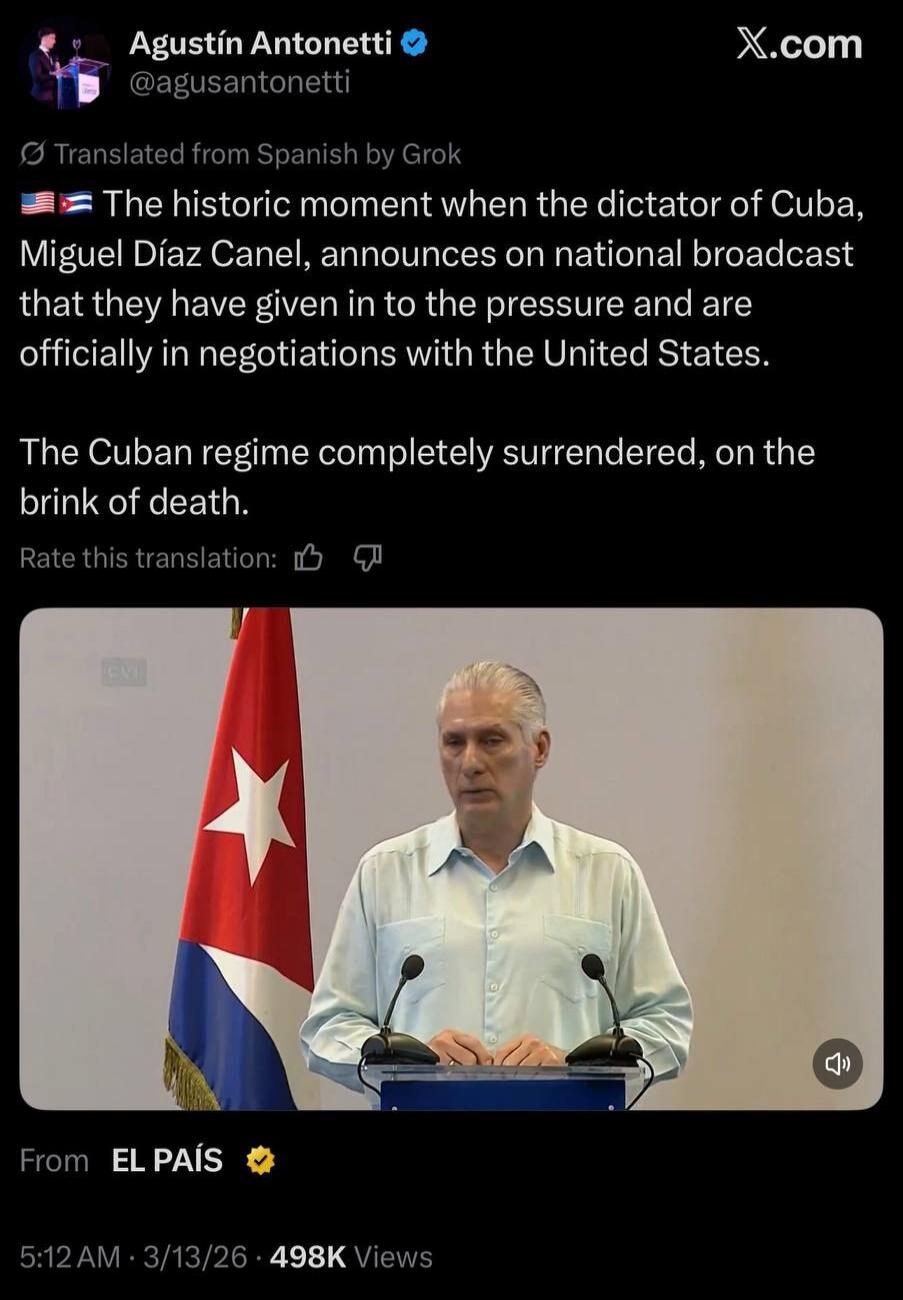Click the US flag emoji in the tweet
The width and height of the screenshot is (903, 1300).
(37, 201)
